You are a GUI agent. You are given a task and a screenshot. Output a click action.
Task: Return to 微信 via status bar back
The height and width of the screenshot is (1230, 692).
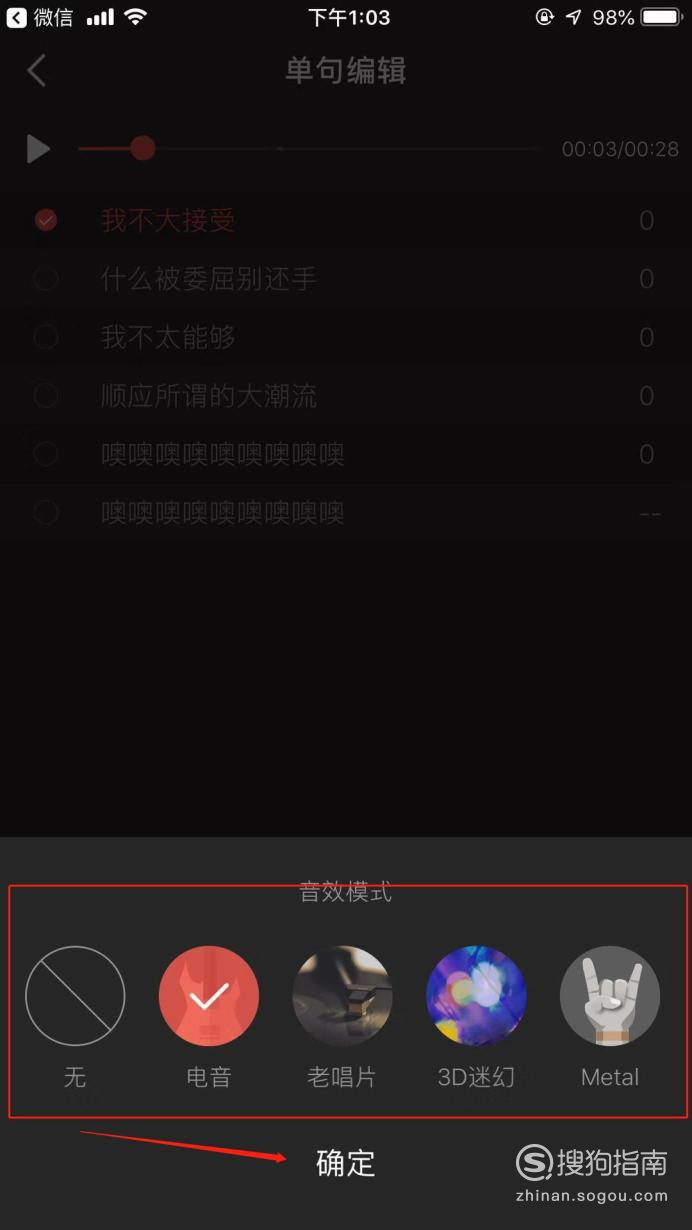click(x=40, y=17)
